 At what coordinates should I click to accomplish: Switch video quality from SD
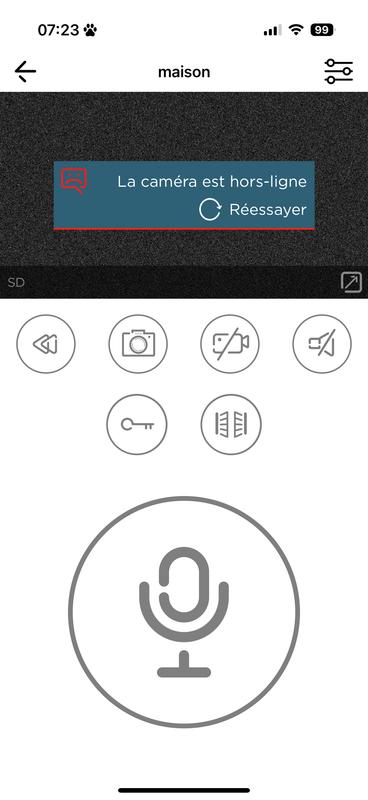16,282
